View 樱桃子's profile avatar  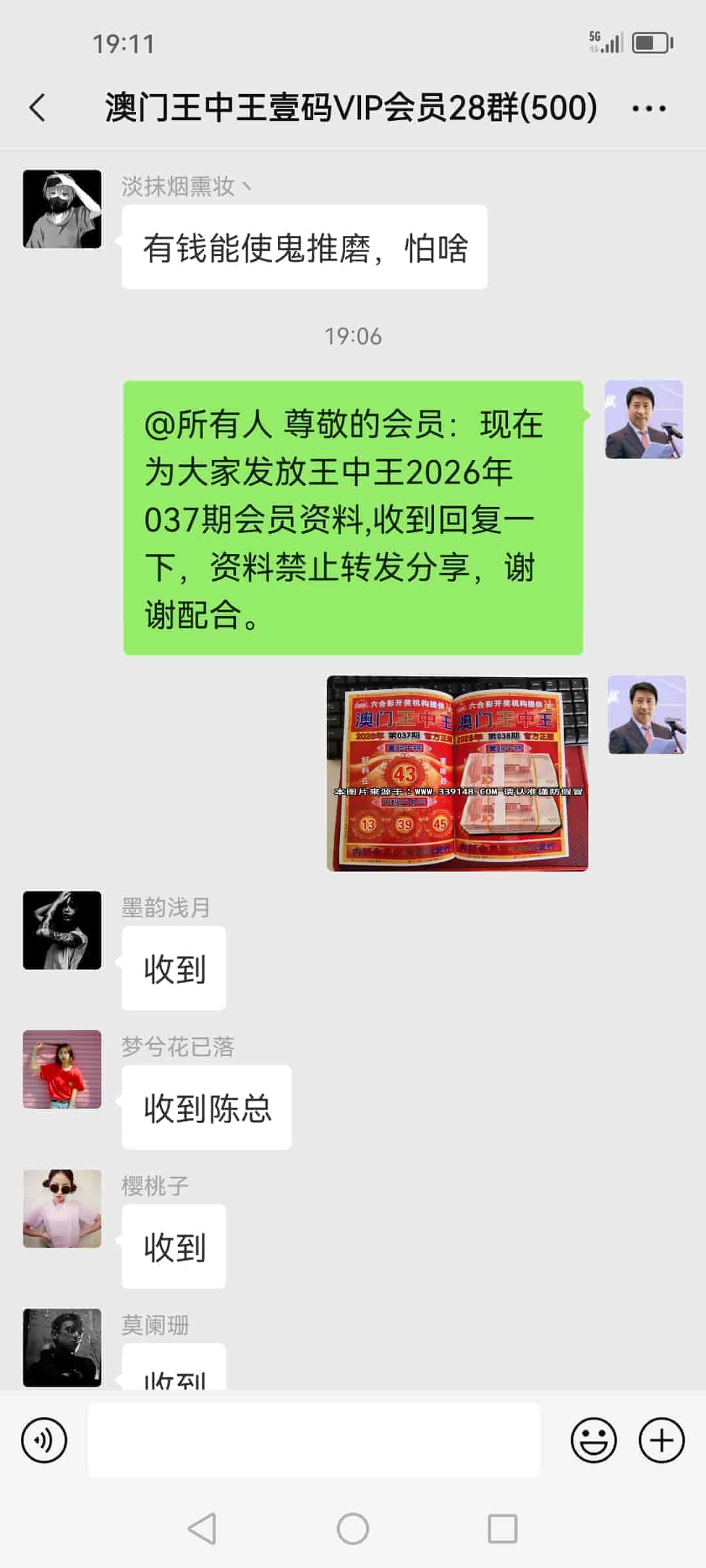pos(62,1209)
